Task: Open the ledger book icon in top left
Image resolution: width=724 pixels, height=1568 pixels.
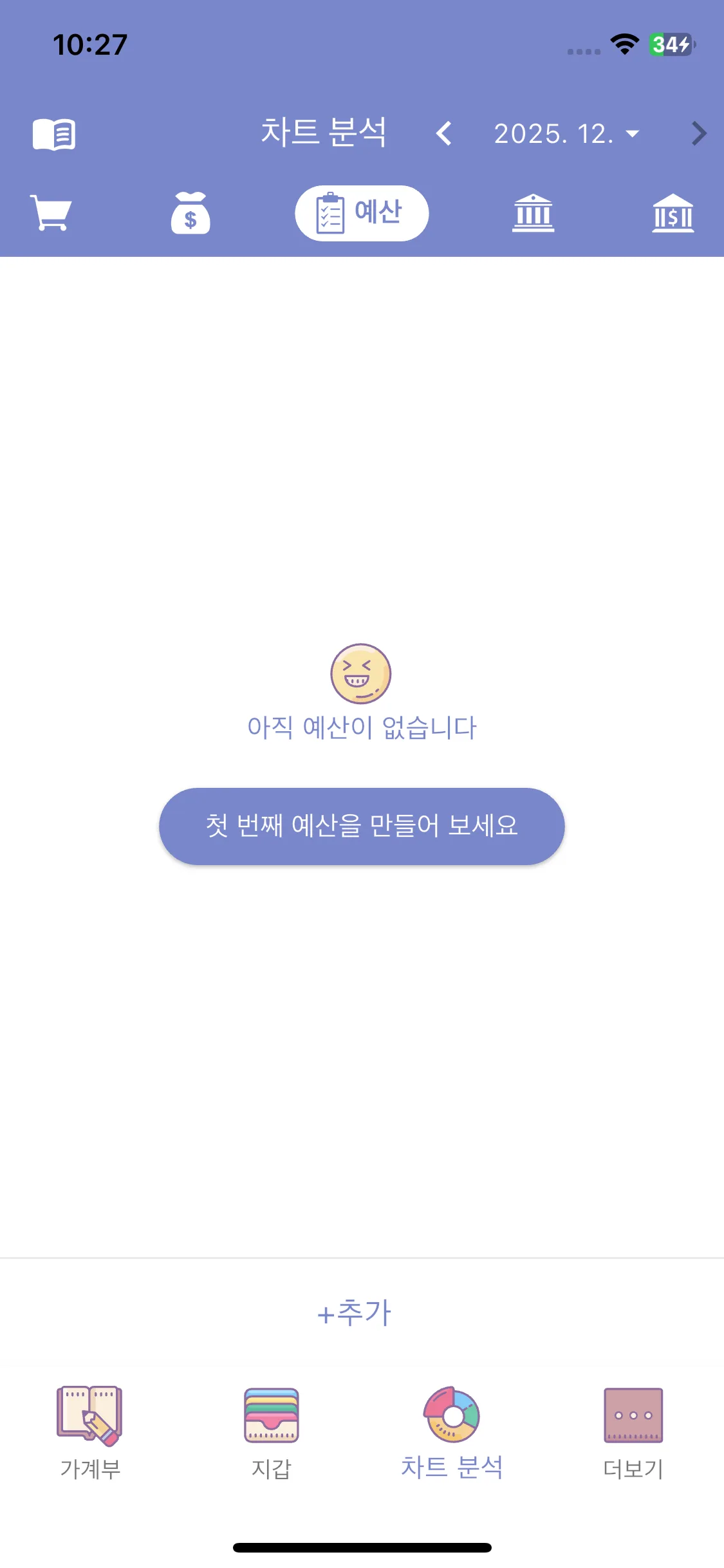Action: click(55, 133)
